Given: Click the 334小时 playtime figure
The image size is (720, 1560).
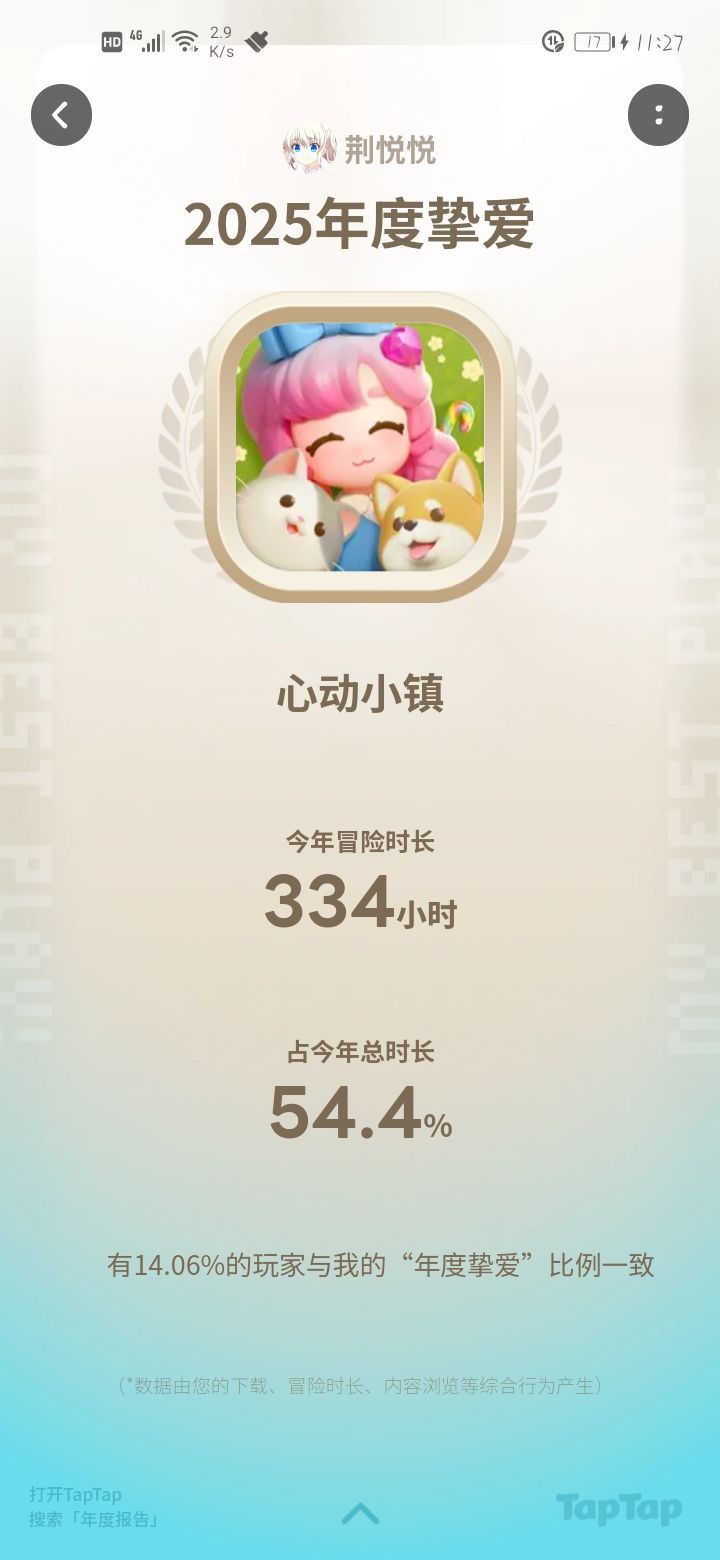Looking at the screenshot, I should (x=360, y=903).
